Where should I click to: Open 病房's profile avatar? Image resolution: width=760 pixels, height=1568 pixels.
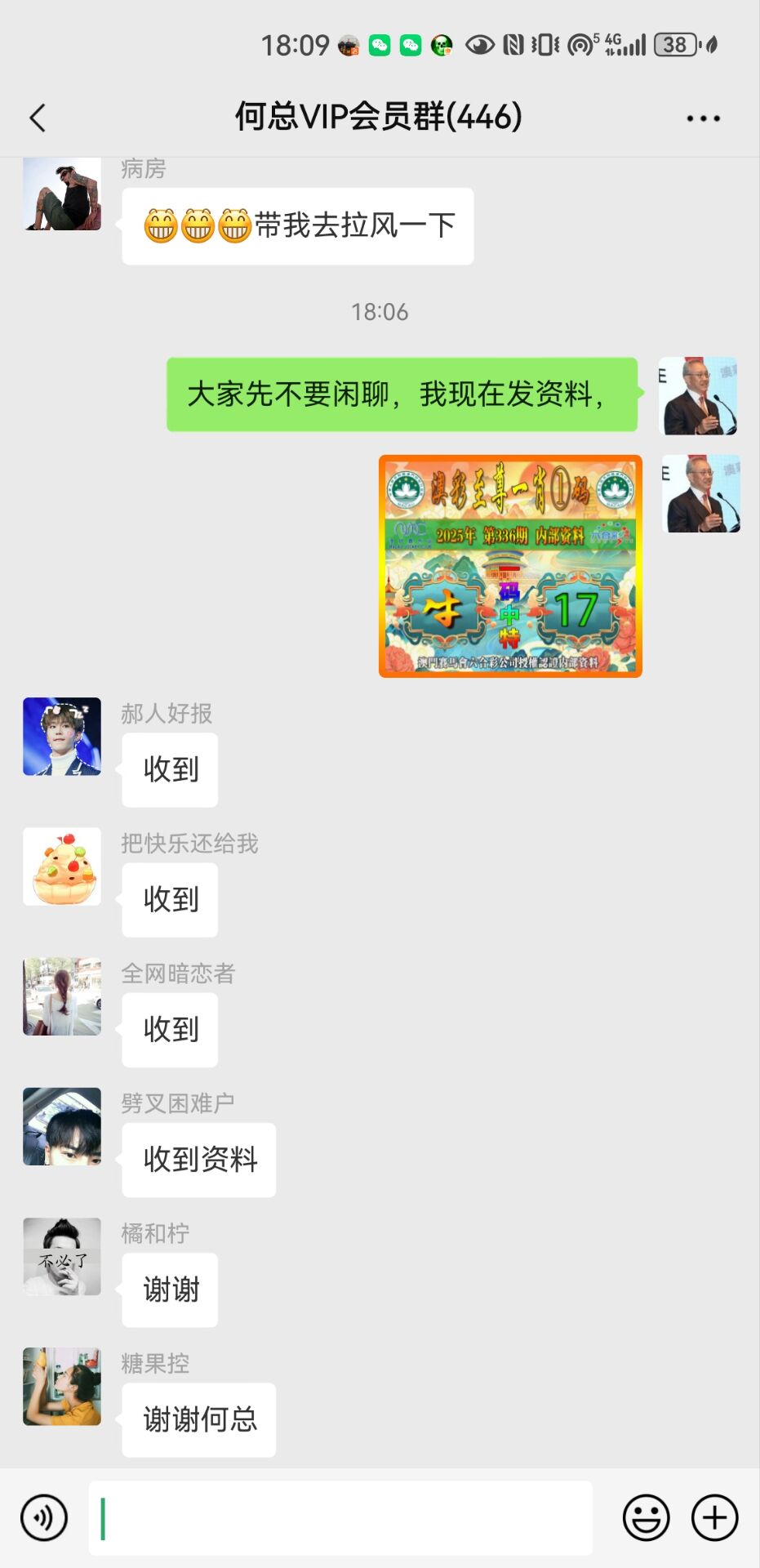(62, 195)
